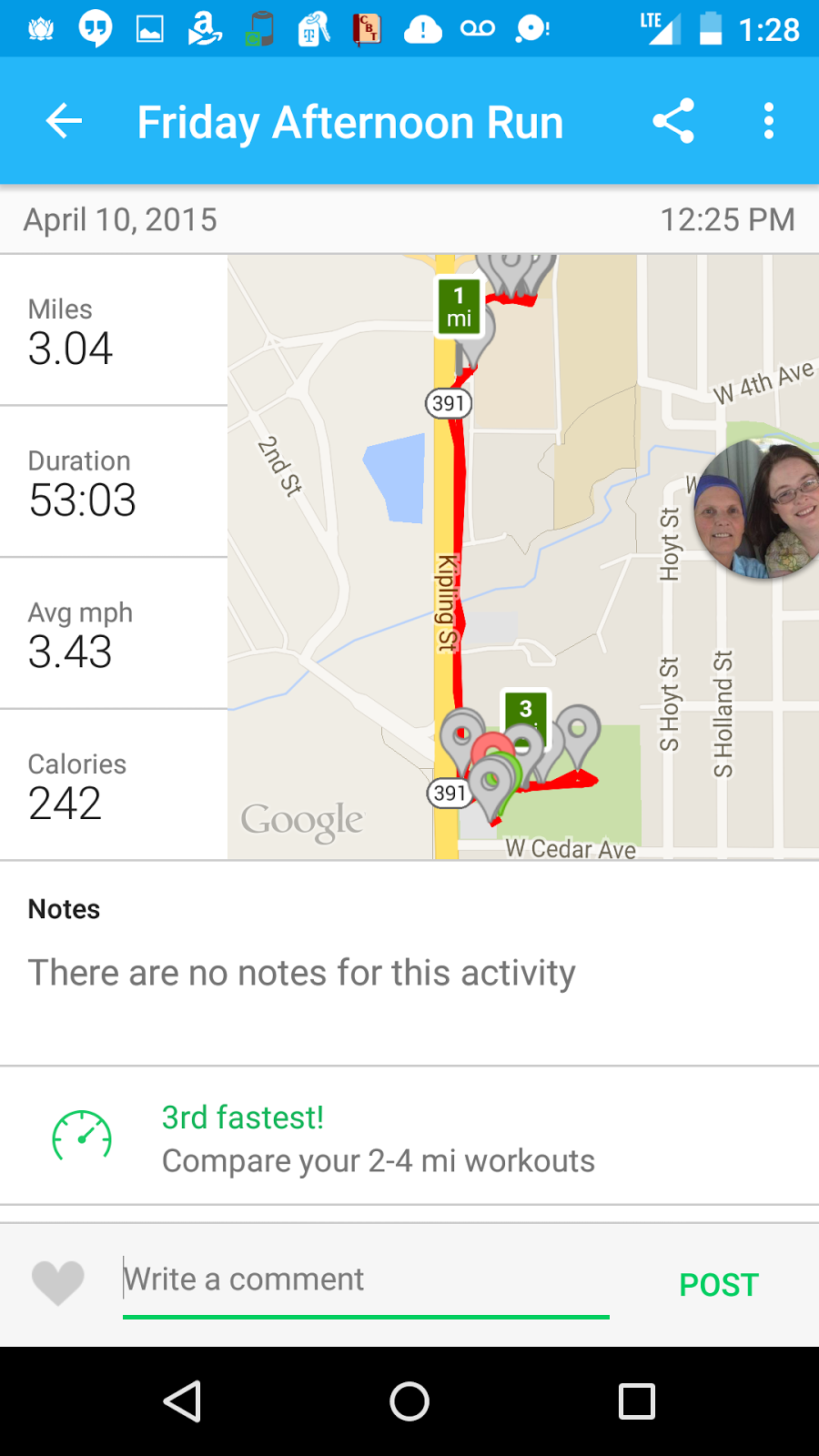Open the 3rd fastest workout comparison

click(x=378, y=1138)
